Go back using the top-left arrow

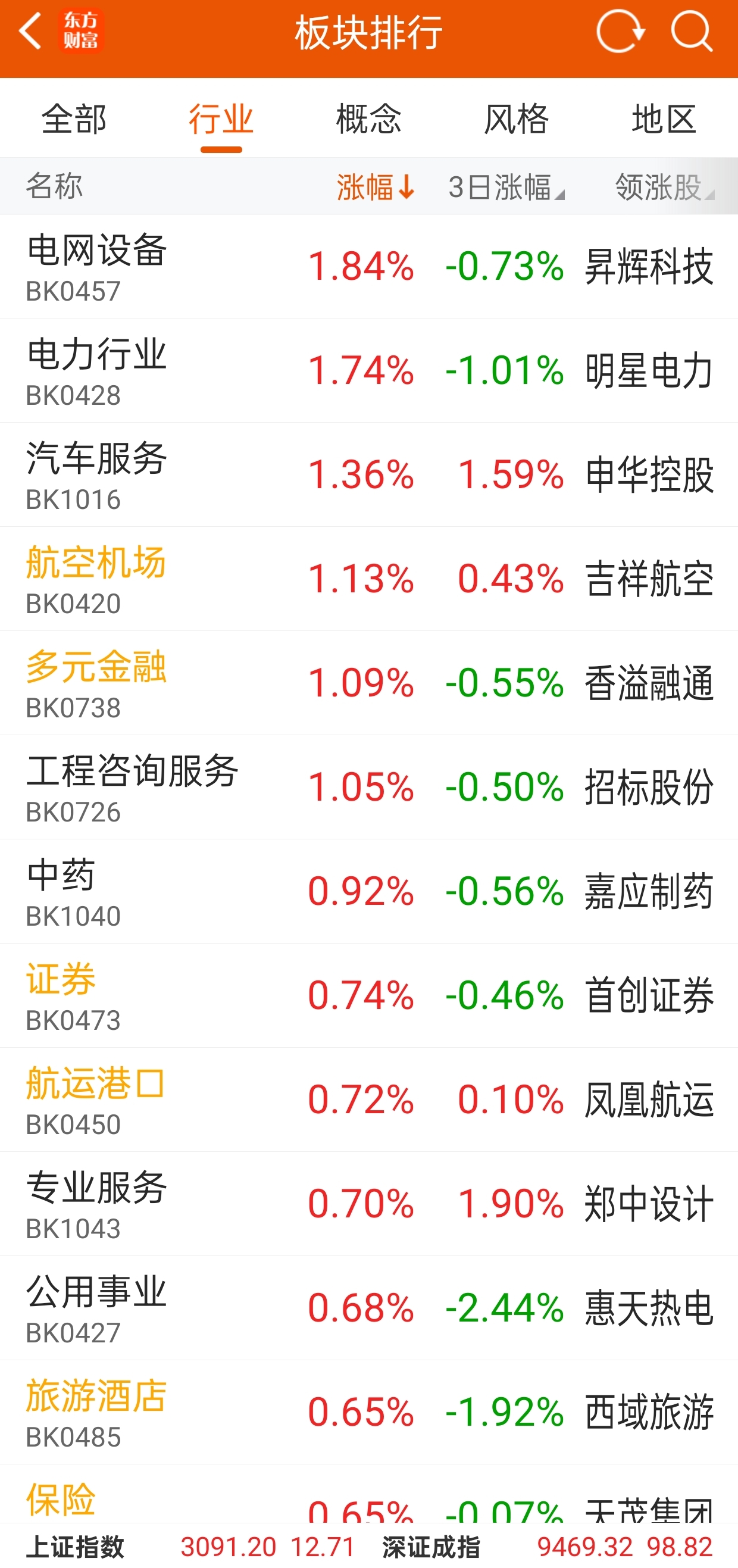(30, 32)
